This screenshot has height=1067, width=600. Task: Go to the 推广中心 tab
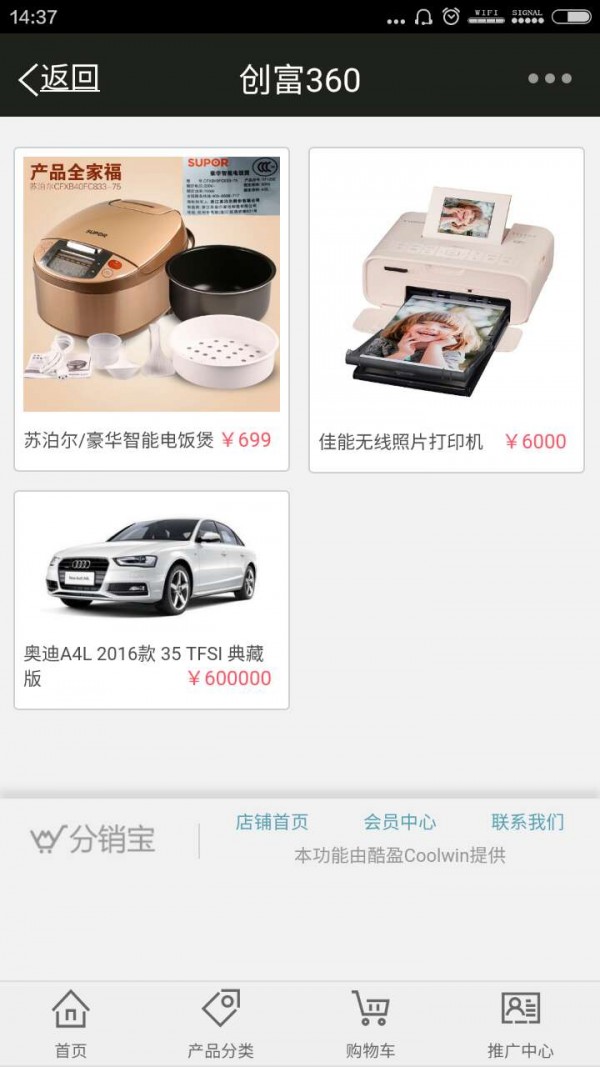520,1024
